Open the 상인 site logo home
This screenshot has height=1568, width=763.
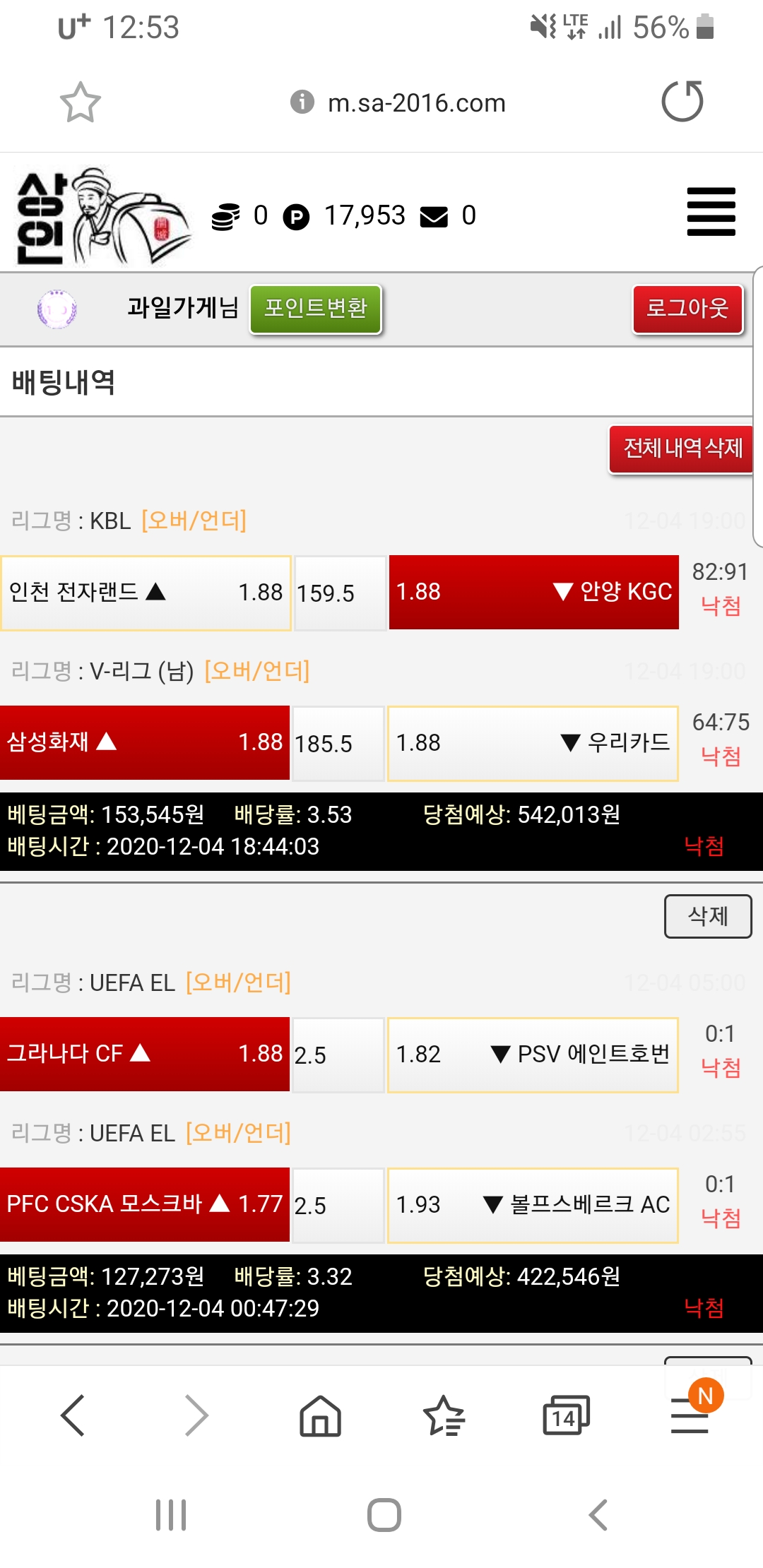(102, 216)
